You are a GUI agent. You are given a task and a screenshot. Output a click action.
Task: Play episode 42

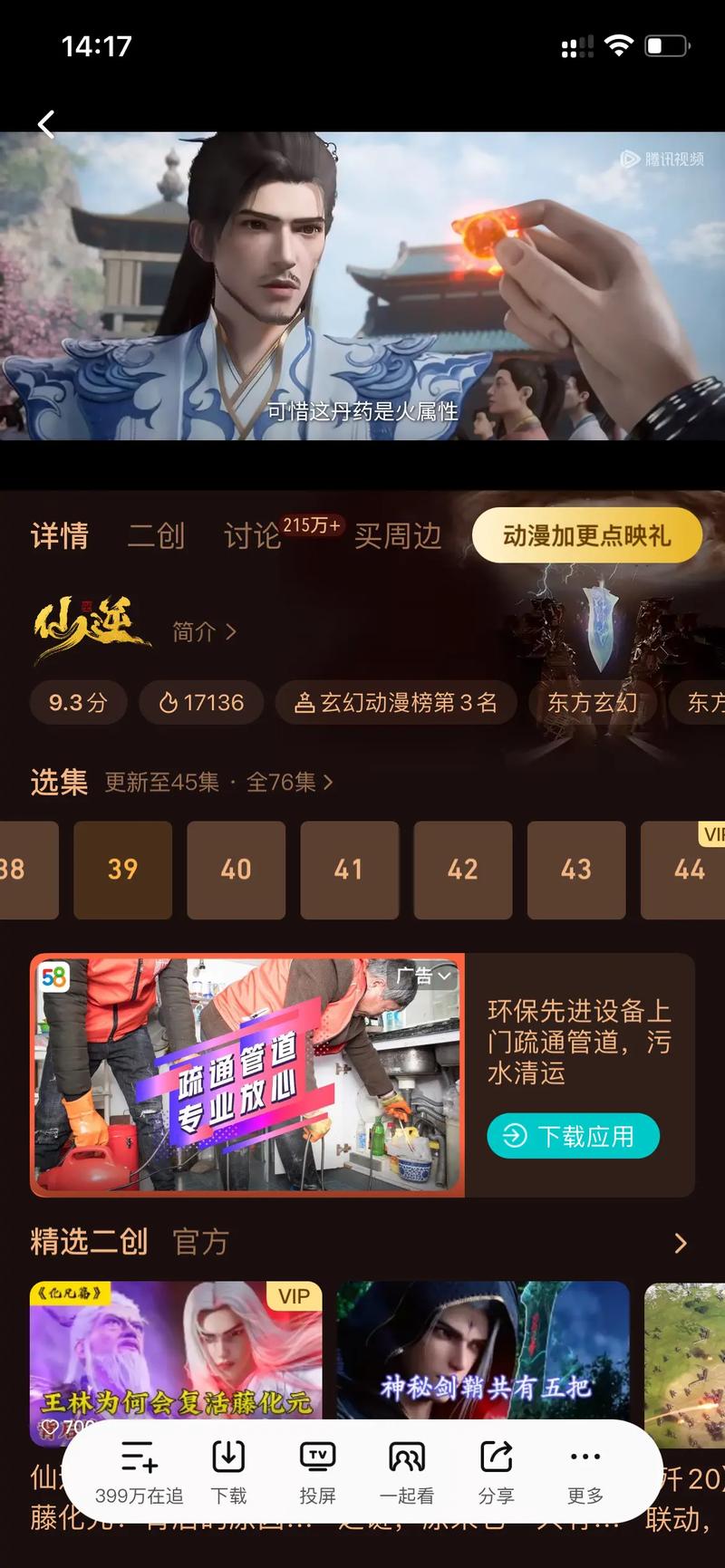coord(462,870)
